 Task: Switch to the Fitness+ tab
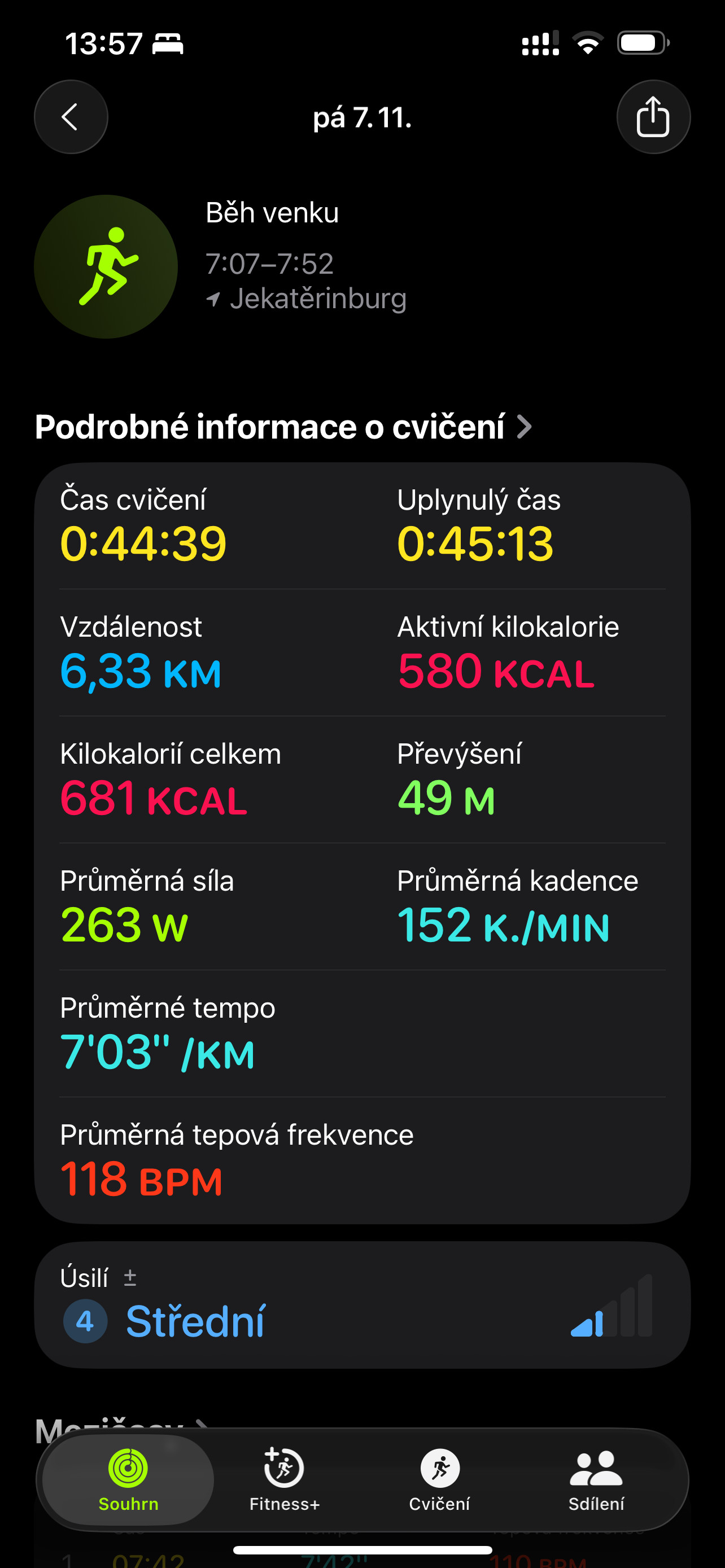tap(284, 1480)
